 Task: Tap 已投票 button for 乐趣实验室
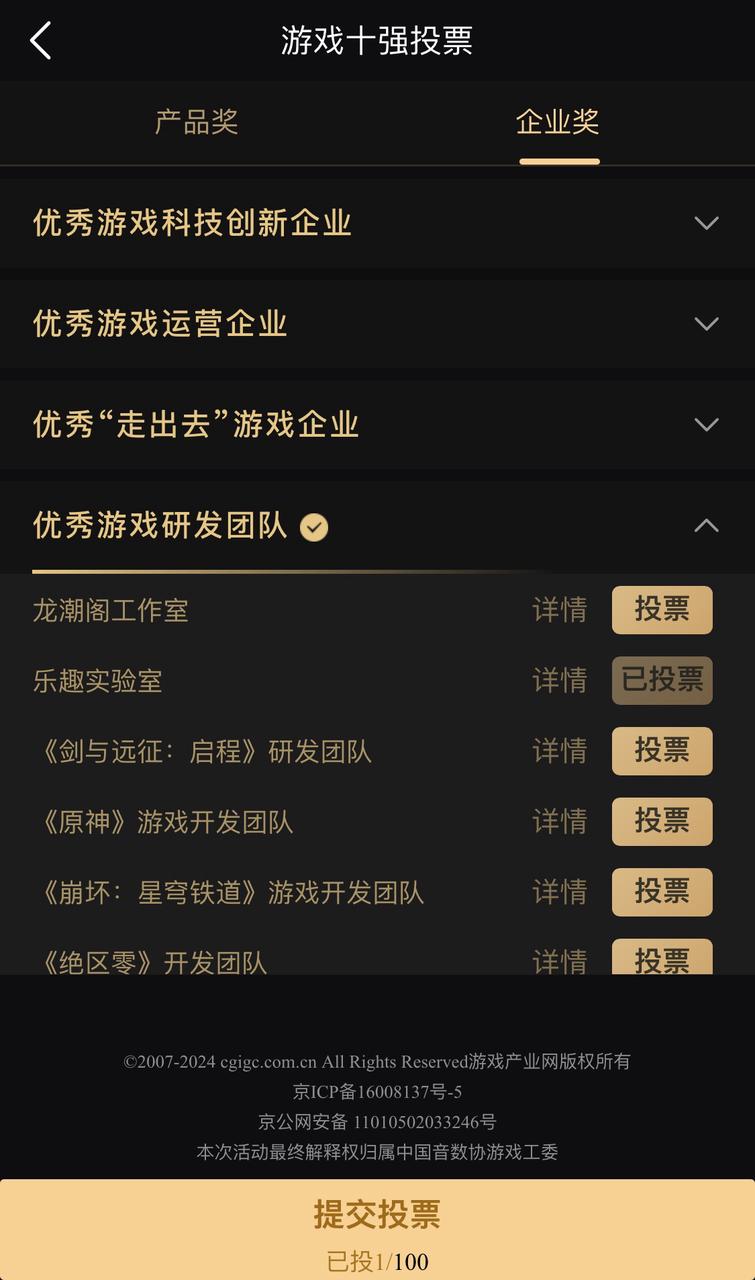click(x=662, y=680)
